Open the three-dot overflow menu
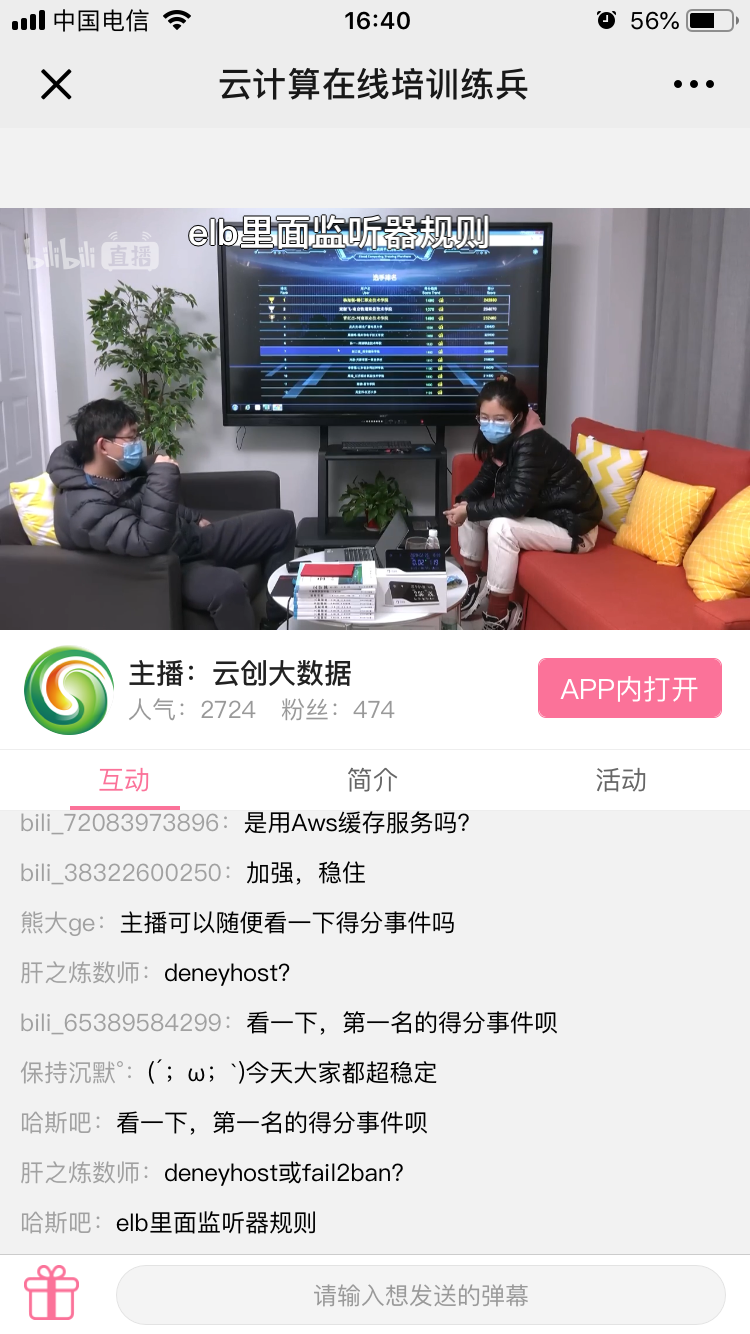750x1334 pixels. coord(694,85)
